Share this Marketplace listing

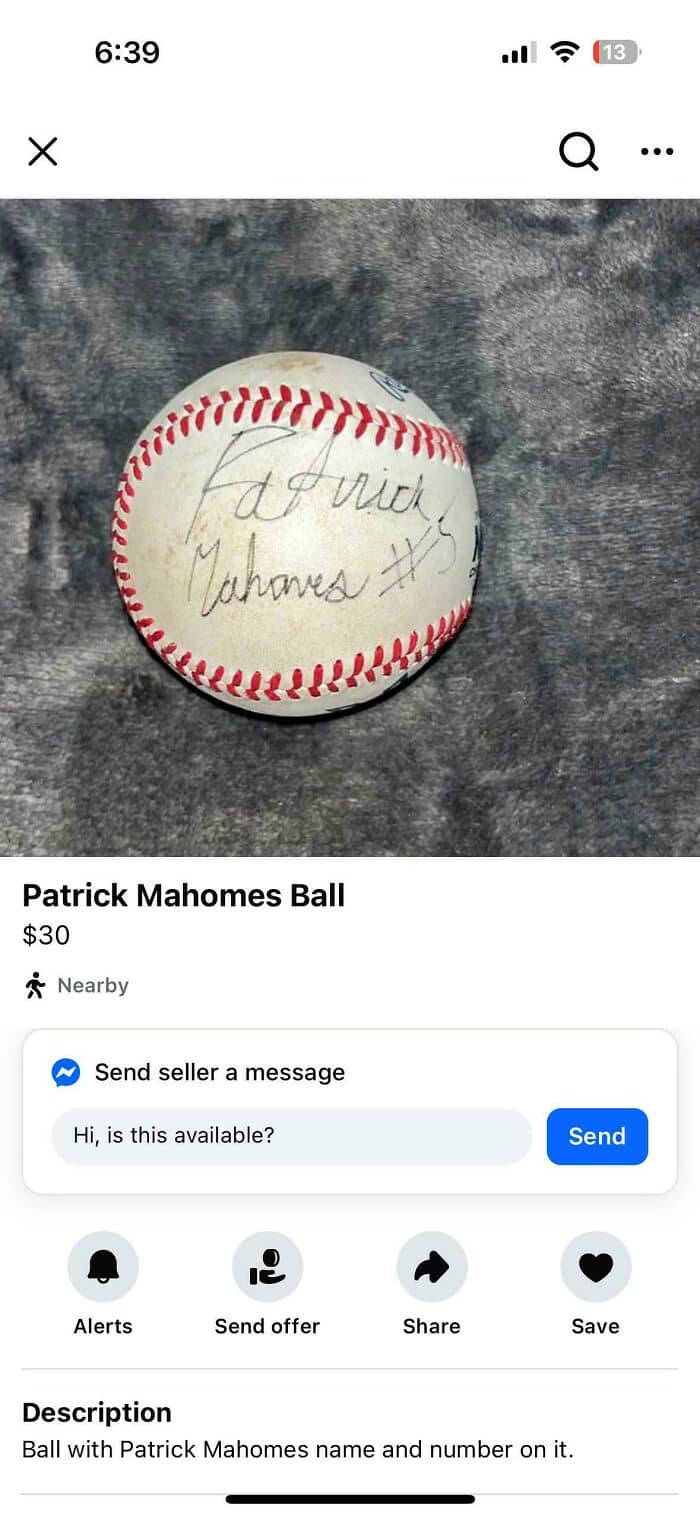(431, 1267)
